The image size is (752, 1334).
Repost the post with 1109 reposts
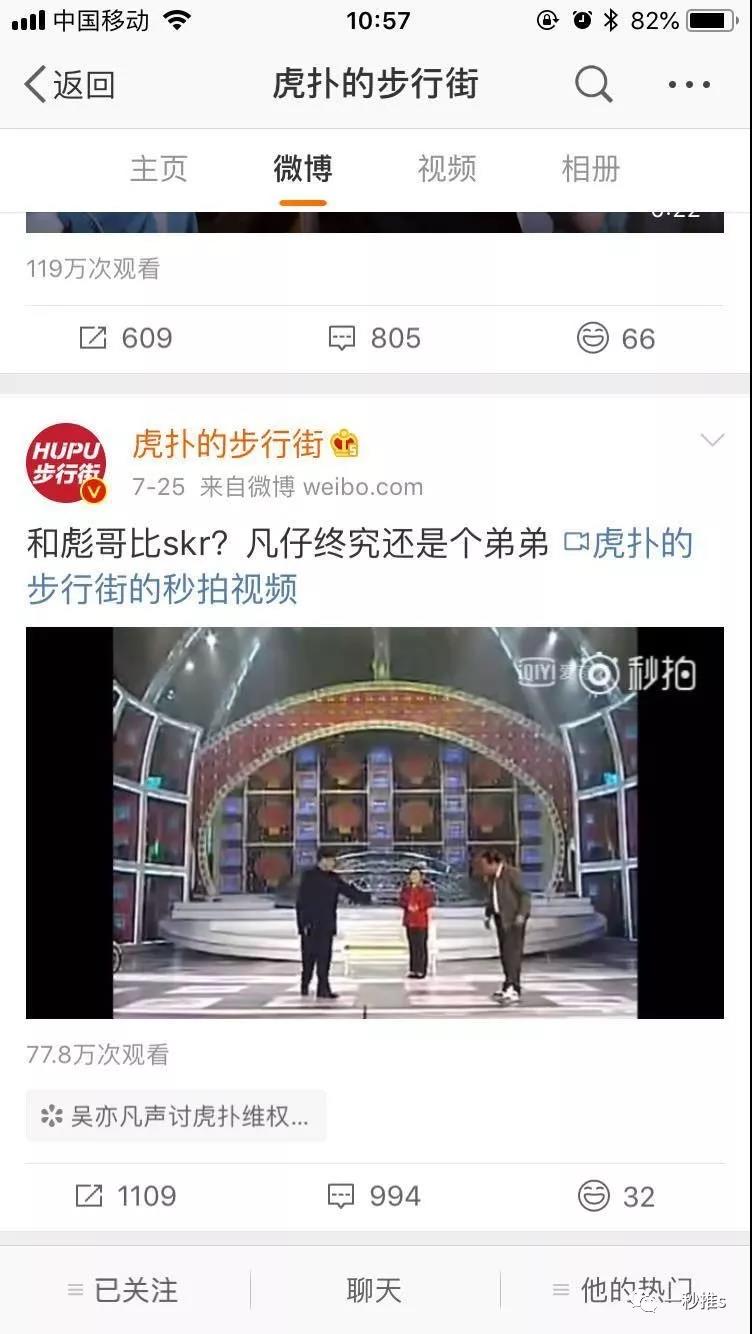pyautogui.click(x=125, y=1196)
